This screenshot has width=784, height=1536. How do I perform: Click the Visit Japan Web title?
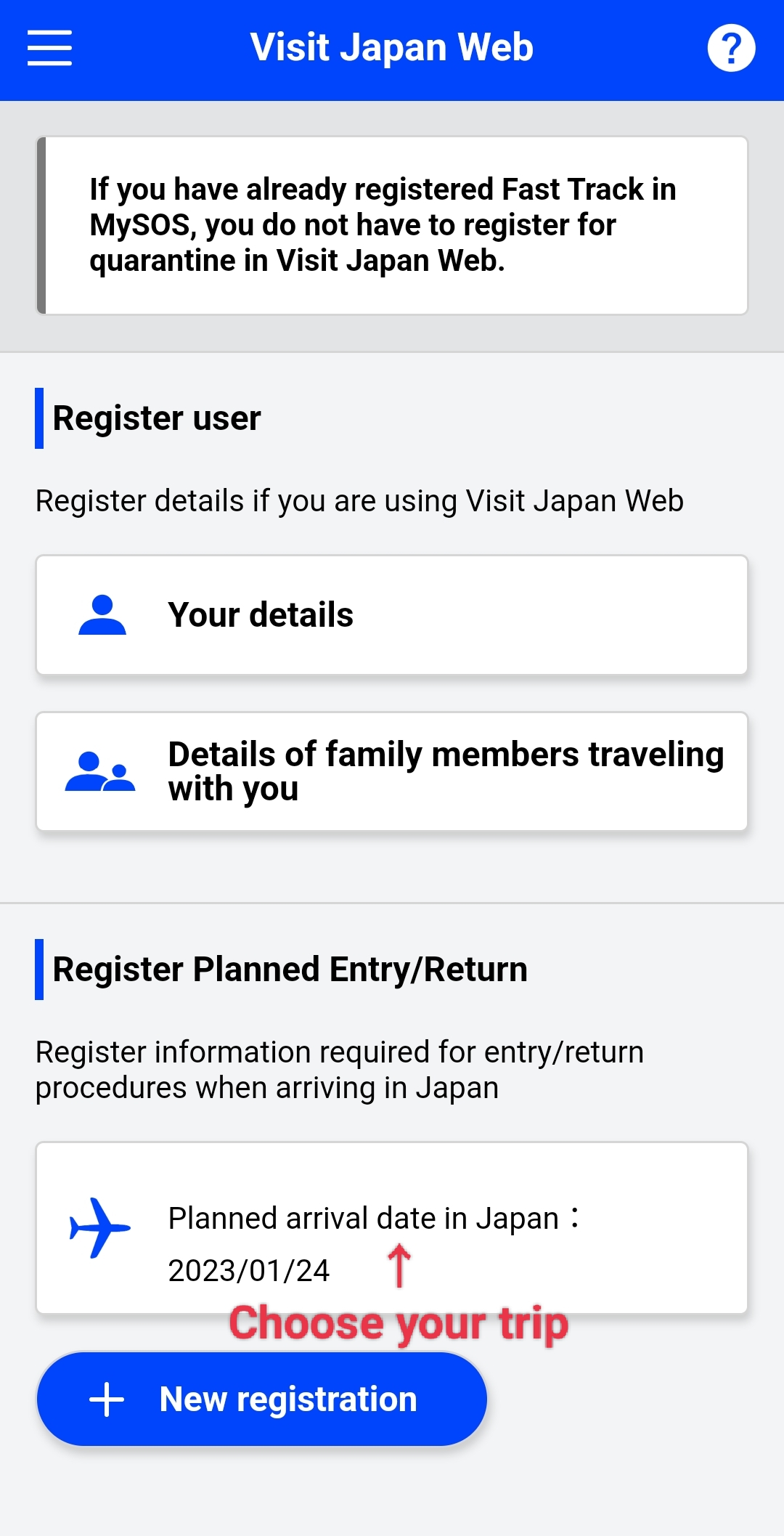click(392, 46)
